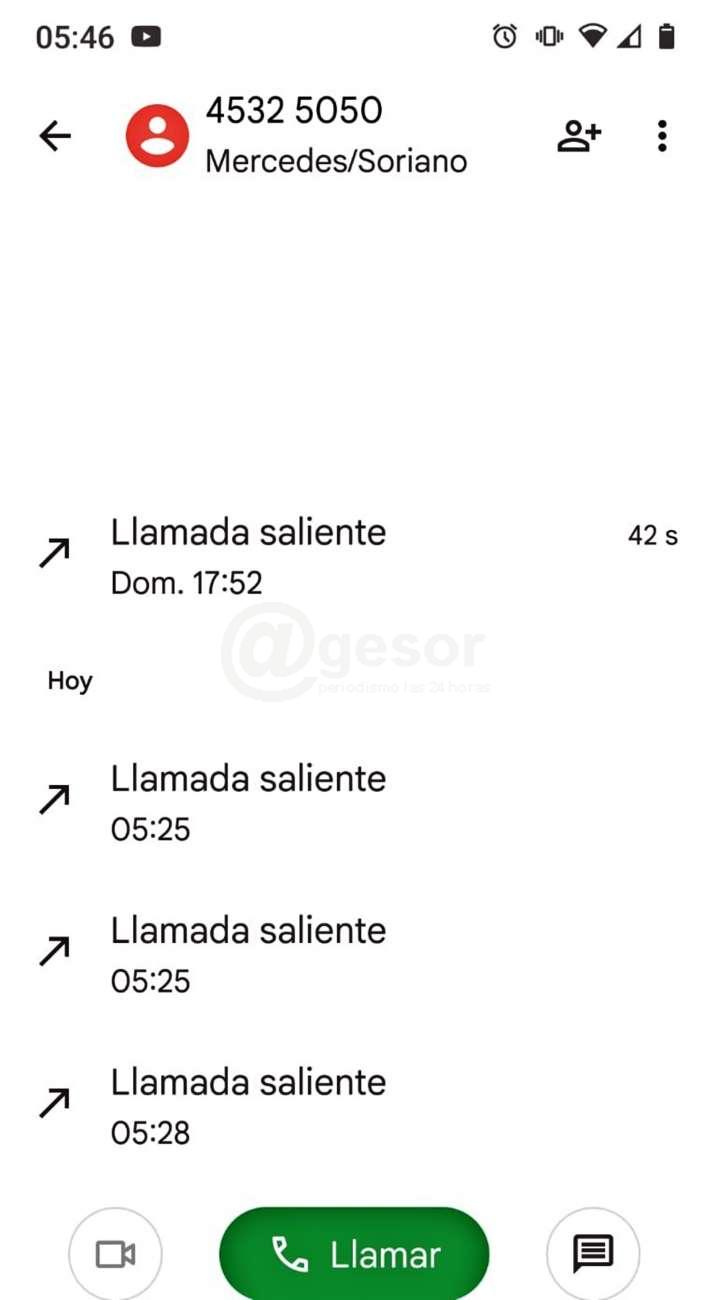Add 4532 5050 to contacts
The width and height of the screenshot is (710, 1300).
(x=579, y=136)
